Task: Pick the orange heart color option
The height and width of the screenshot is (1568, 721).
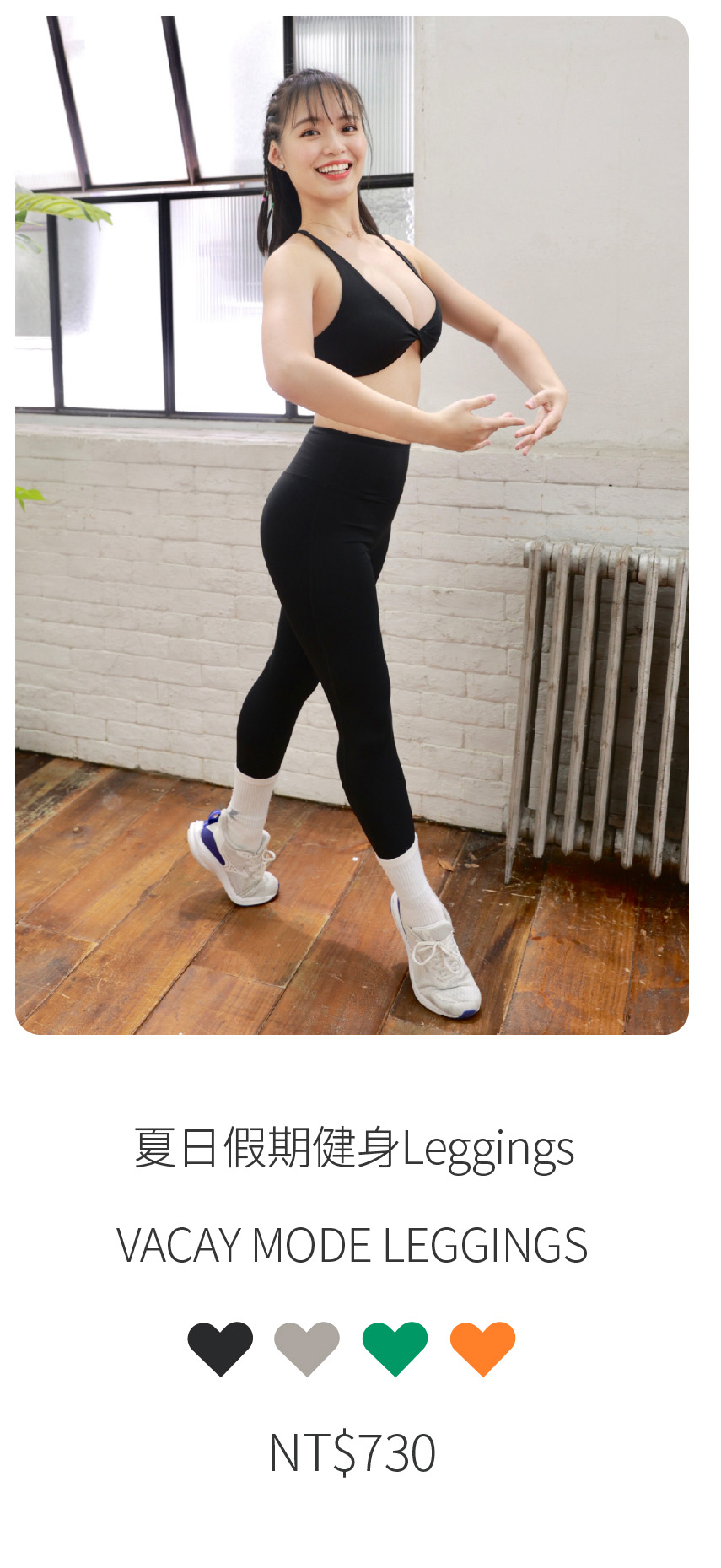Action: pyautogui.click(x=482, y=1347)
